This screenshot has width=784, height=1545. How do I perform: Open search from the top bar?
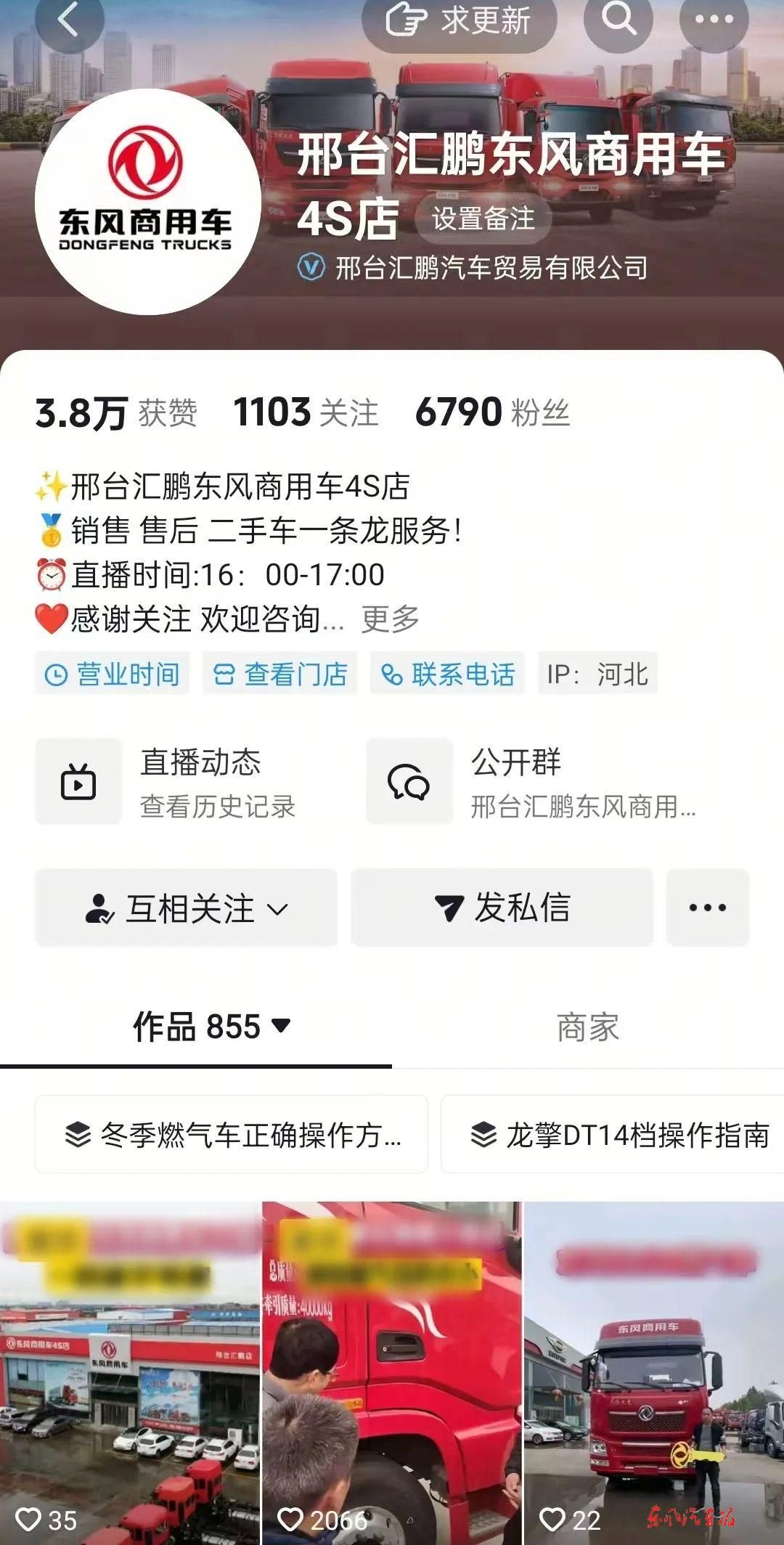point(618,20)
